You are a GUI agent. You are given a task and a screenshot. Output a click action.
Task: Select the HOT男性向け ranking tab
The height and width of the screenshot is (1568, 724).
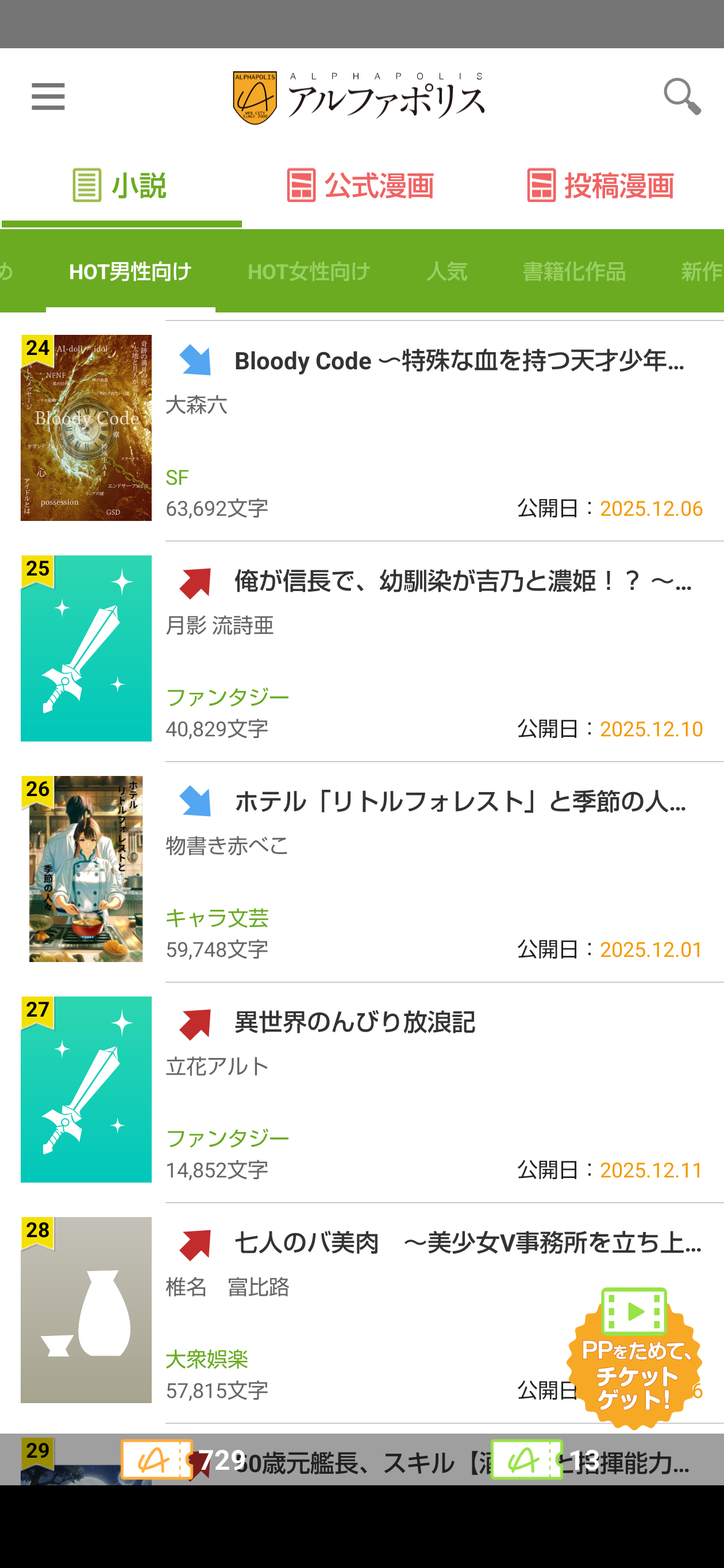pyautogui.click(x=130, y=272)
